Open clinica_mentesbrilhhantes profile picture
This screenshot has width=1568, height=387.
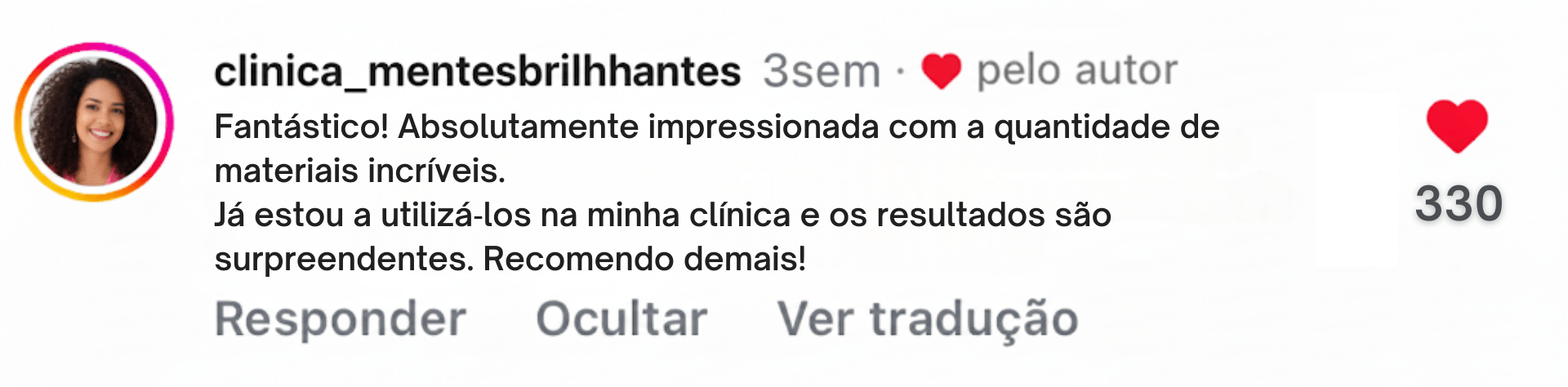tap(94, 122)
